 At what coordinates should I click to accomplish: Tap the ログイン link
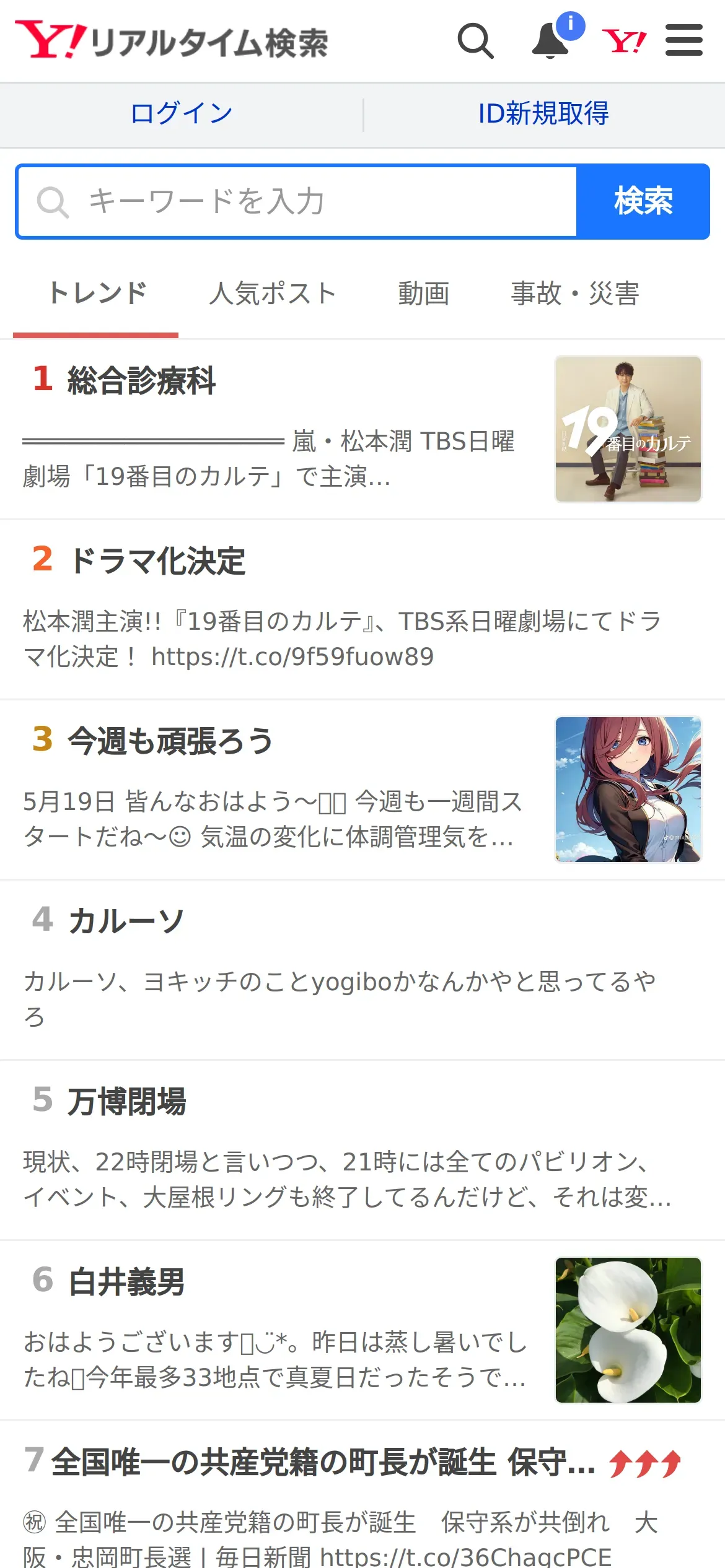coord(182,114)
